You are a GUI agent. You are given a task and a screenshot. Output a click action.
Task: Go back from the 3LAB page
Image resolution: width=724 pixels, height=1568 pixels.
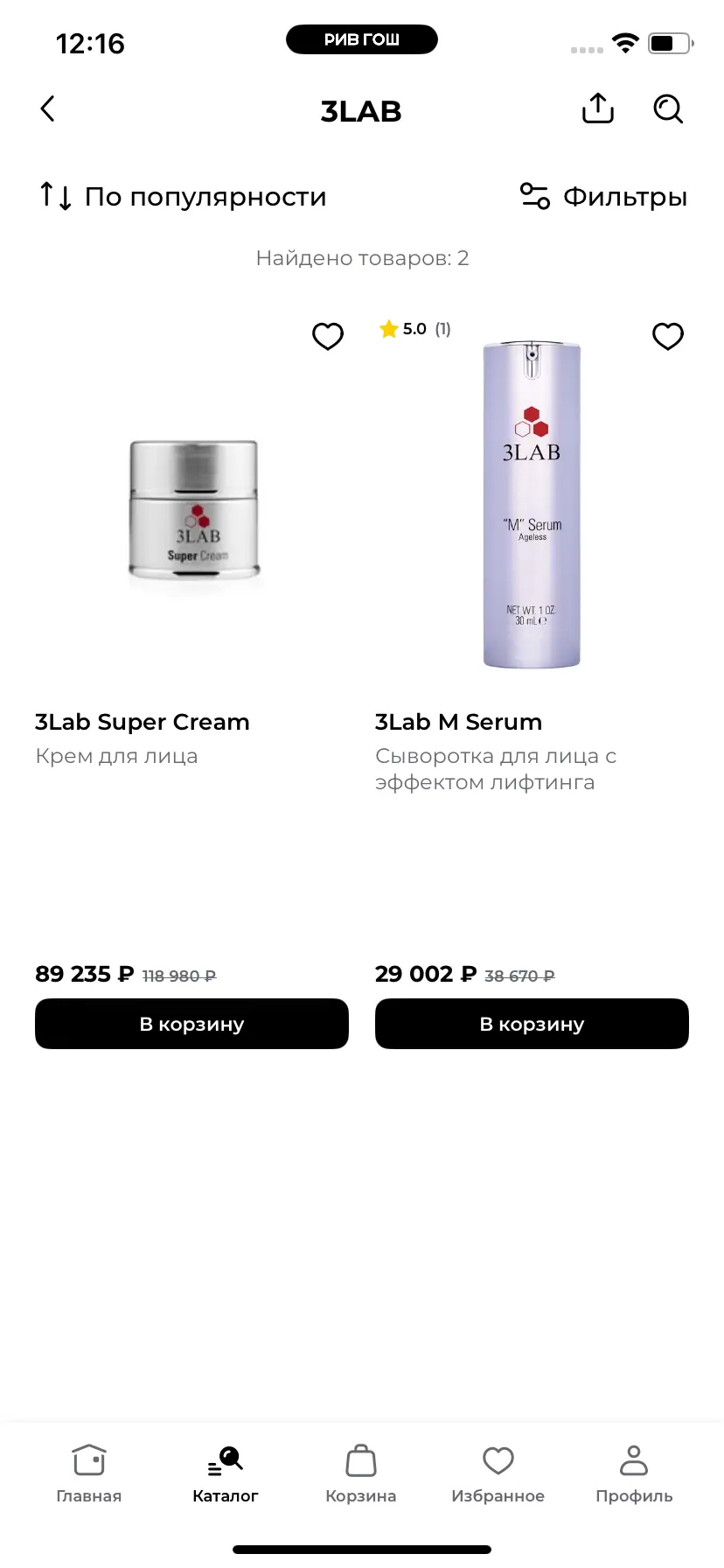coord(48,109)
